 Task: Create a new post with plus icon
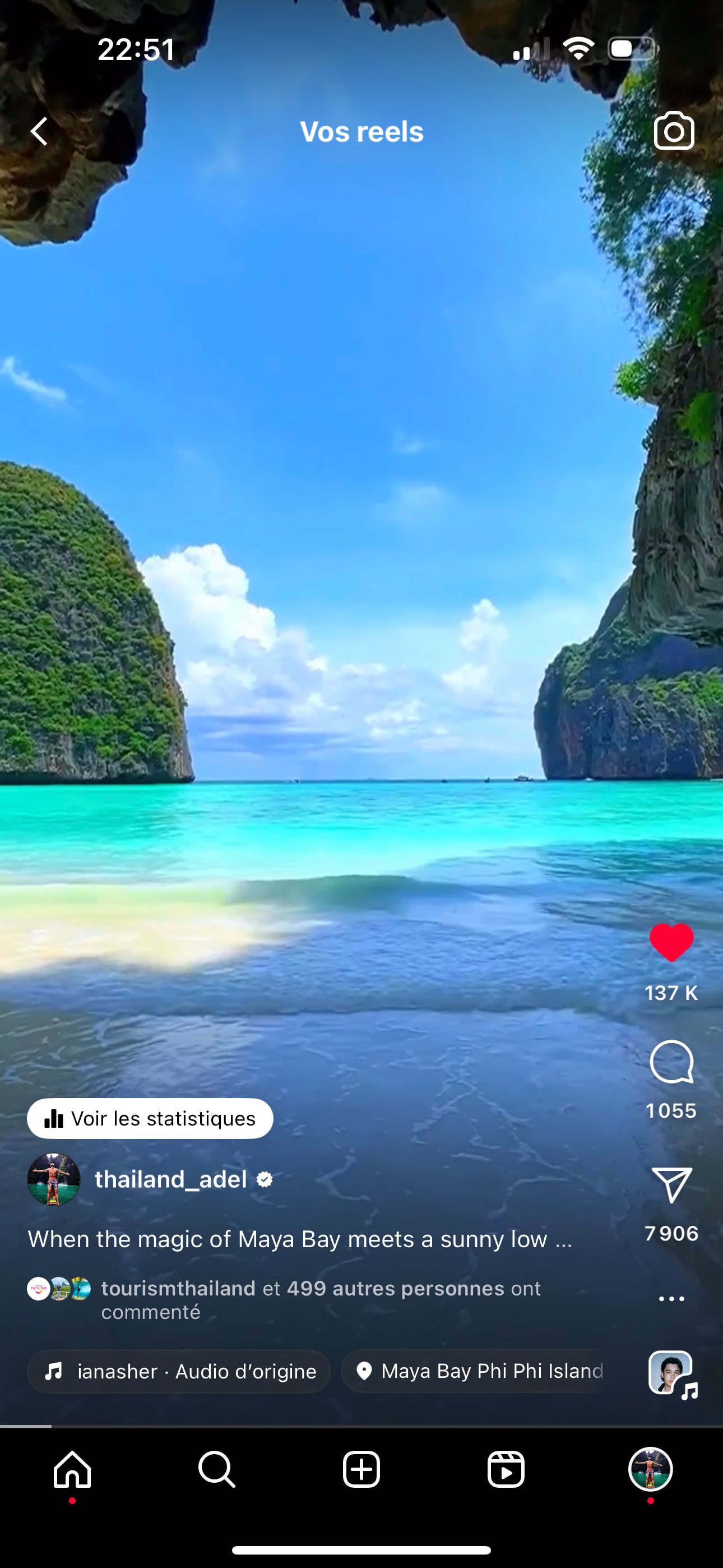(361, 1469)
